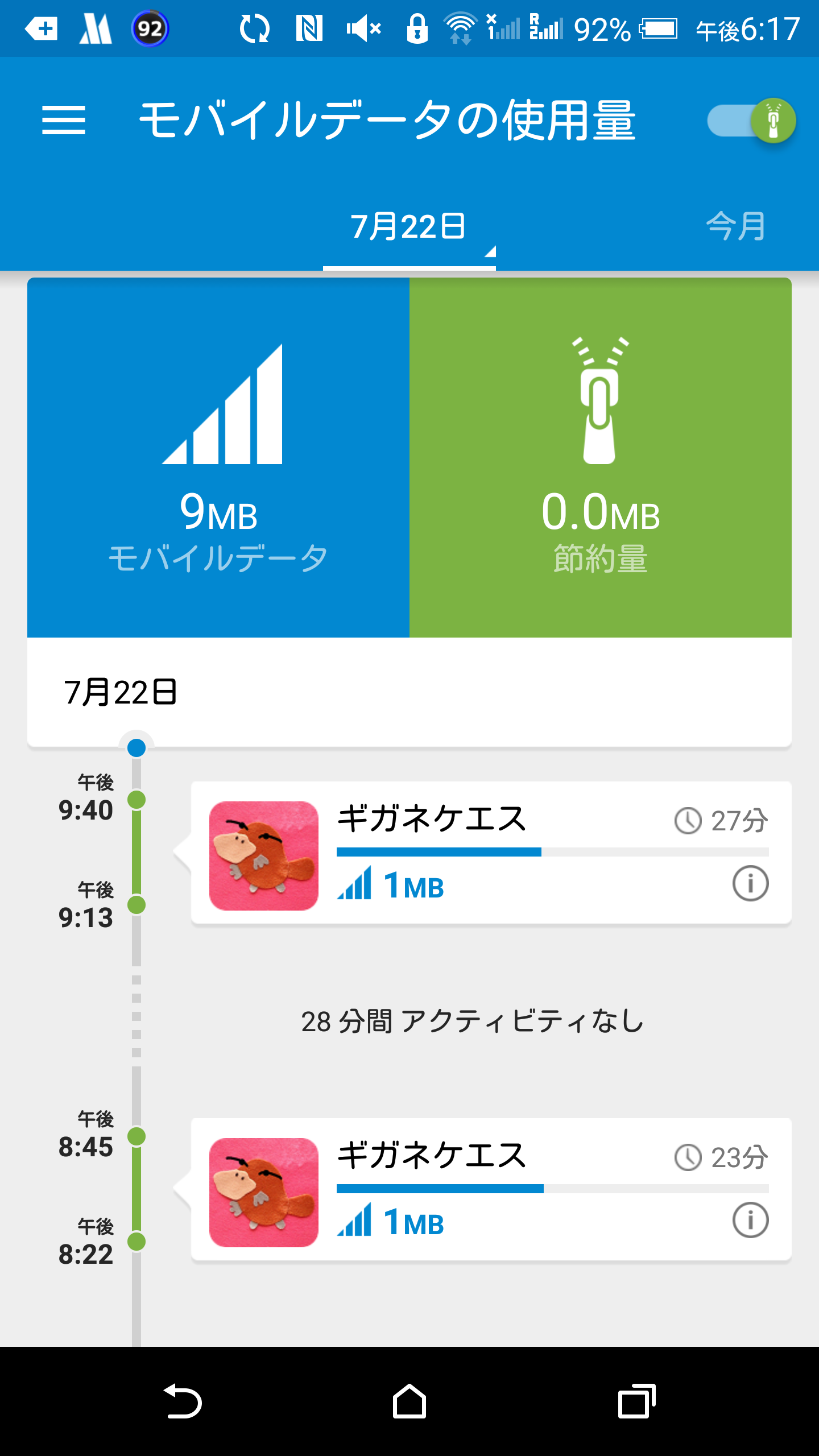Go back with the system back button
This screenshot has height=1456, width=819.
point(182,1401)
